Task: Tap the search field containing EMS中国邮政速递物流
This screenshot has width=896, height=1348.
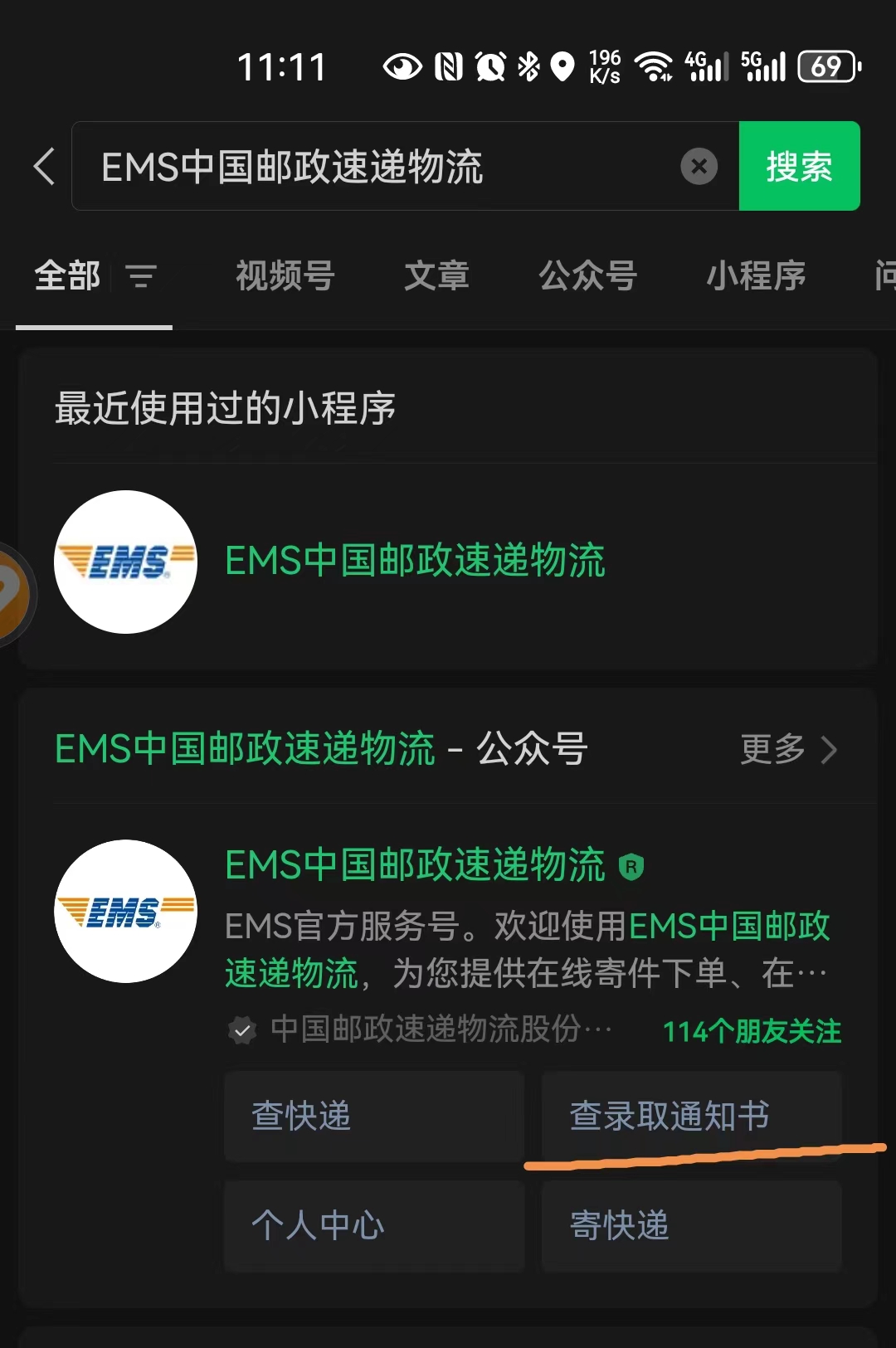Action: pos(373,167)
